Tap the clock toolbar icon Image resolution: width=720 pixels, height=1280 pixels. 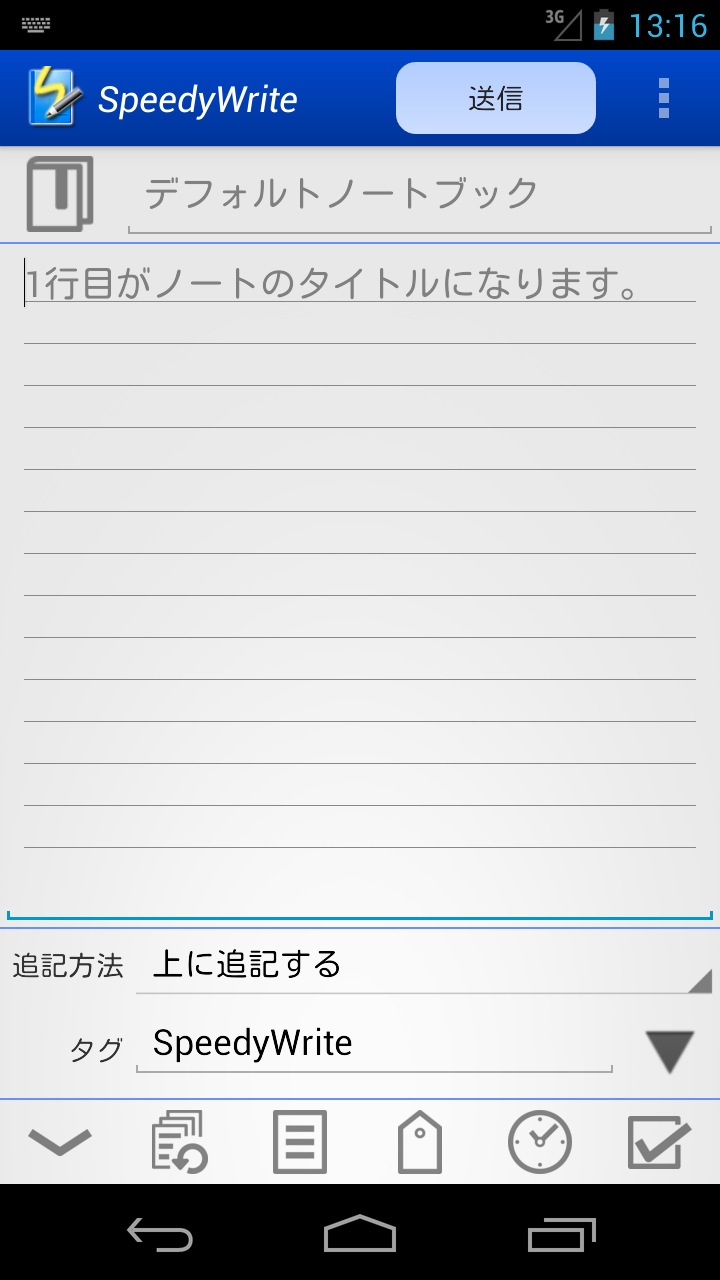[x=540, y=1142]
